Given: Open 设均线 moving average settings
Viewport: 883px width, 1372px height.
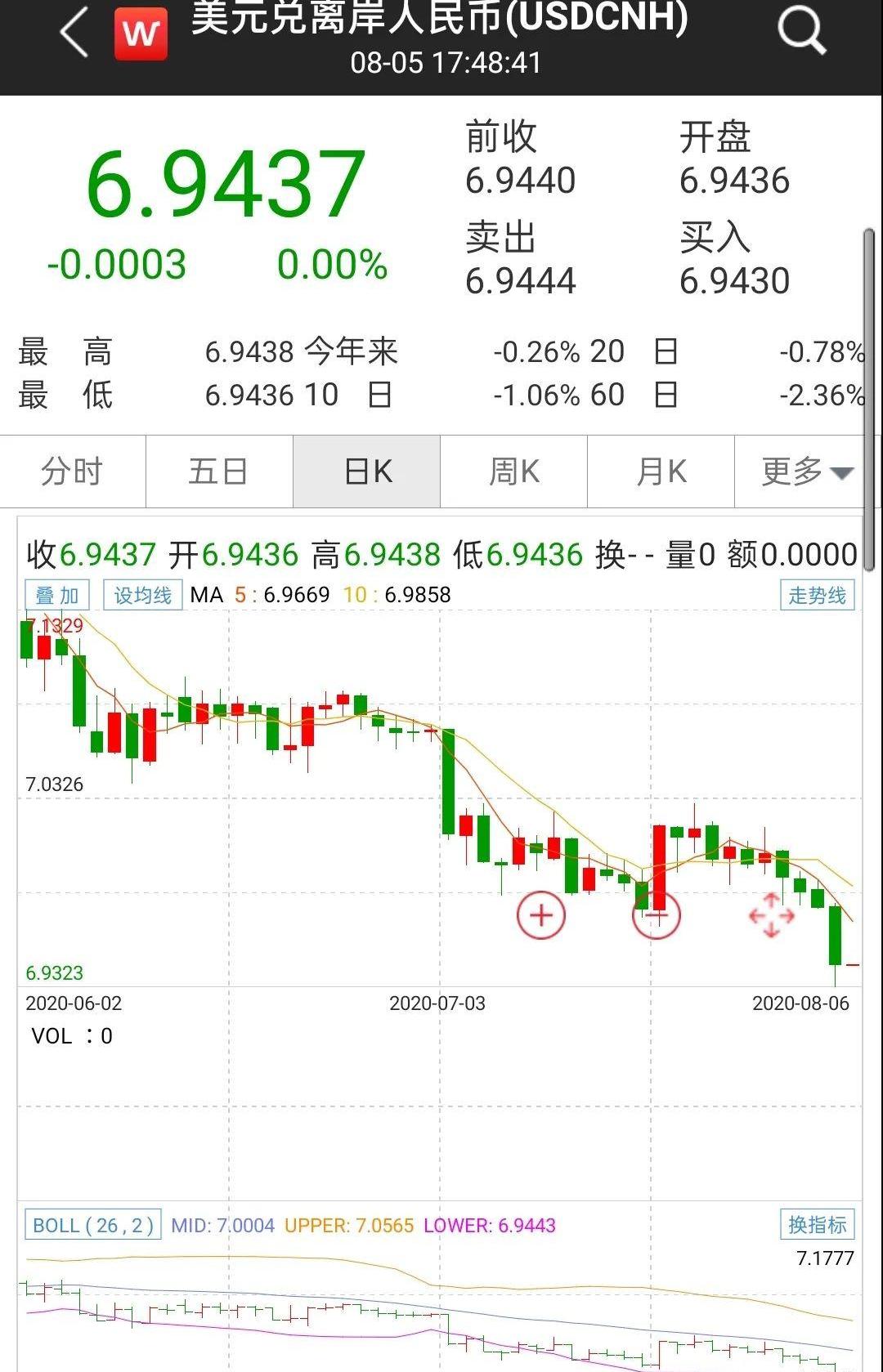Looking at the screenshot, I should [x=142, y=596].
